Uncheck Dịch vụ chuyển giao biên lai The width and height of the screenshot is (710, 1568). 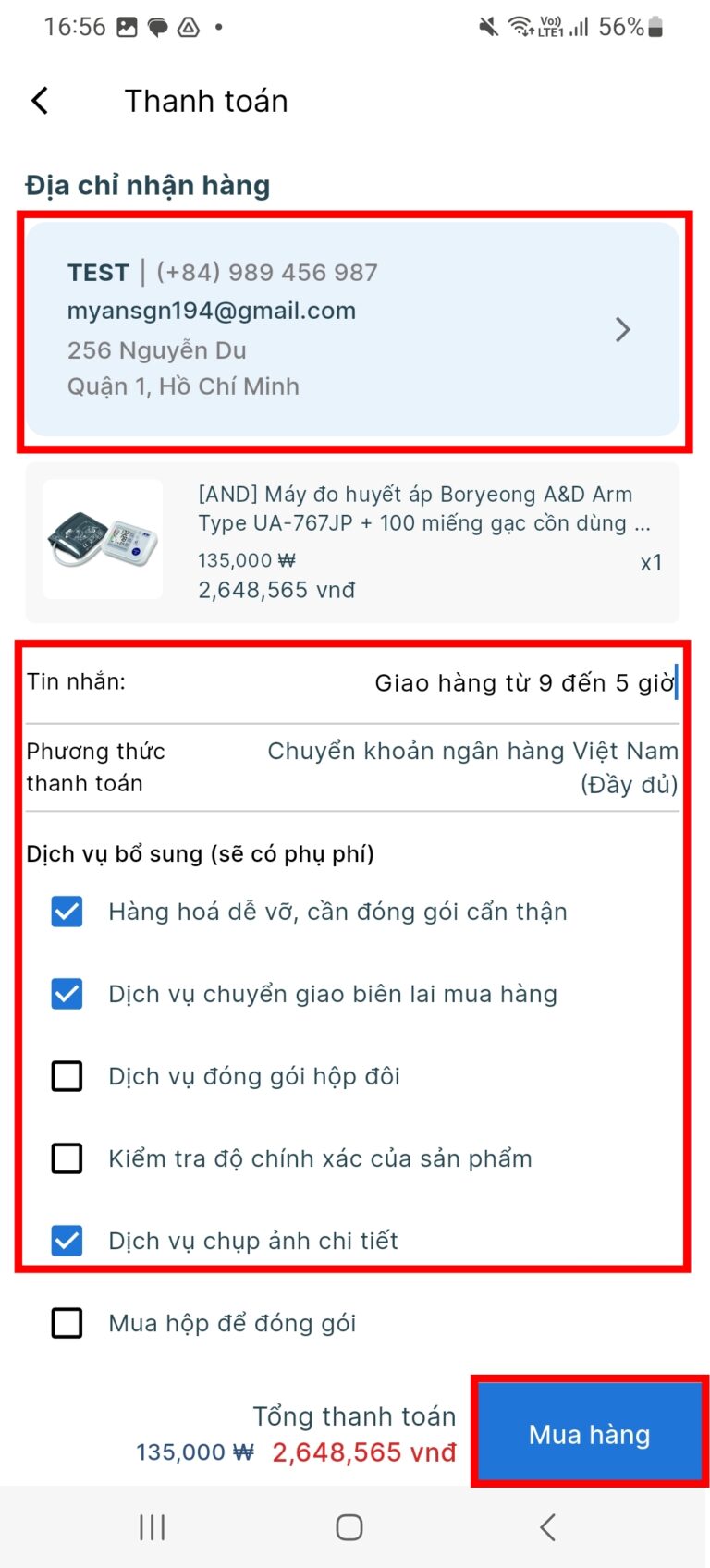tap(67, 994)
